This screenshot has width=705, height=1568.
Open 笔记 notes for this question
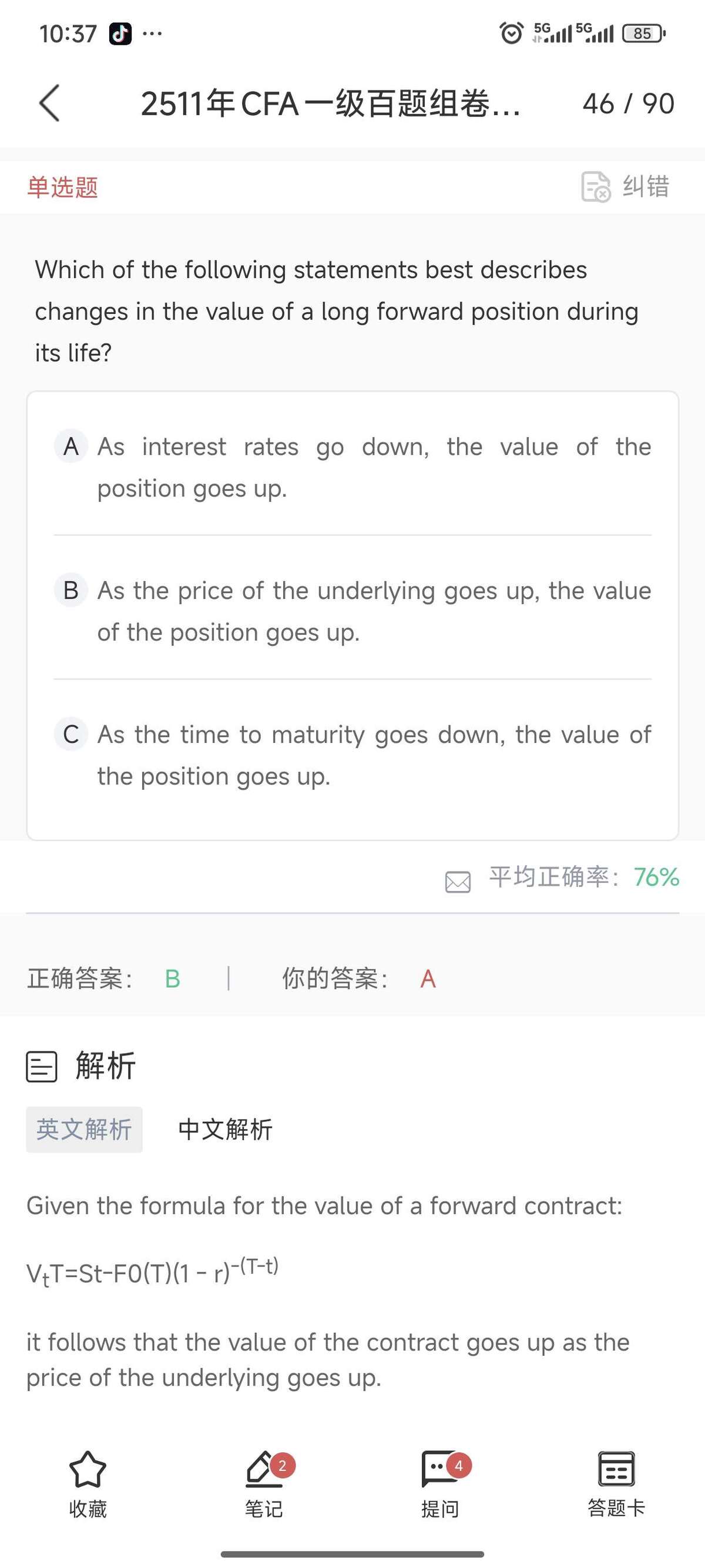tap(264, 1484)
